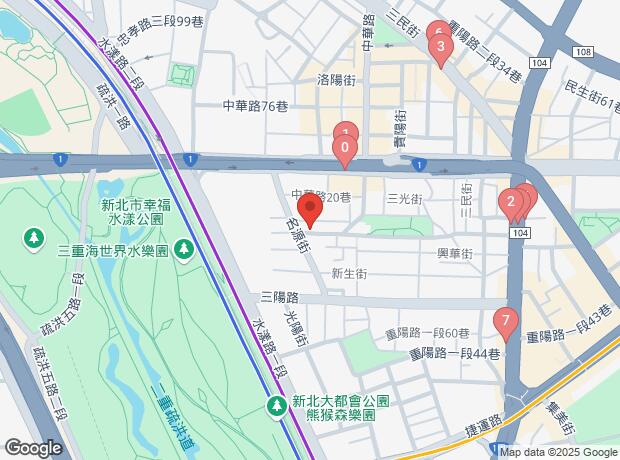Tap the map marker numbered 0
The image size is (620, 460).
[344, 152]
